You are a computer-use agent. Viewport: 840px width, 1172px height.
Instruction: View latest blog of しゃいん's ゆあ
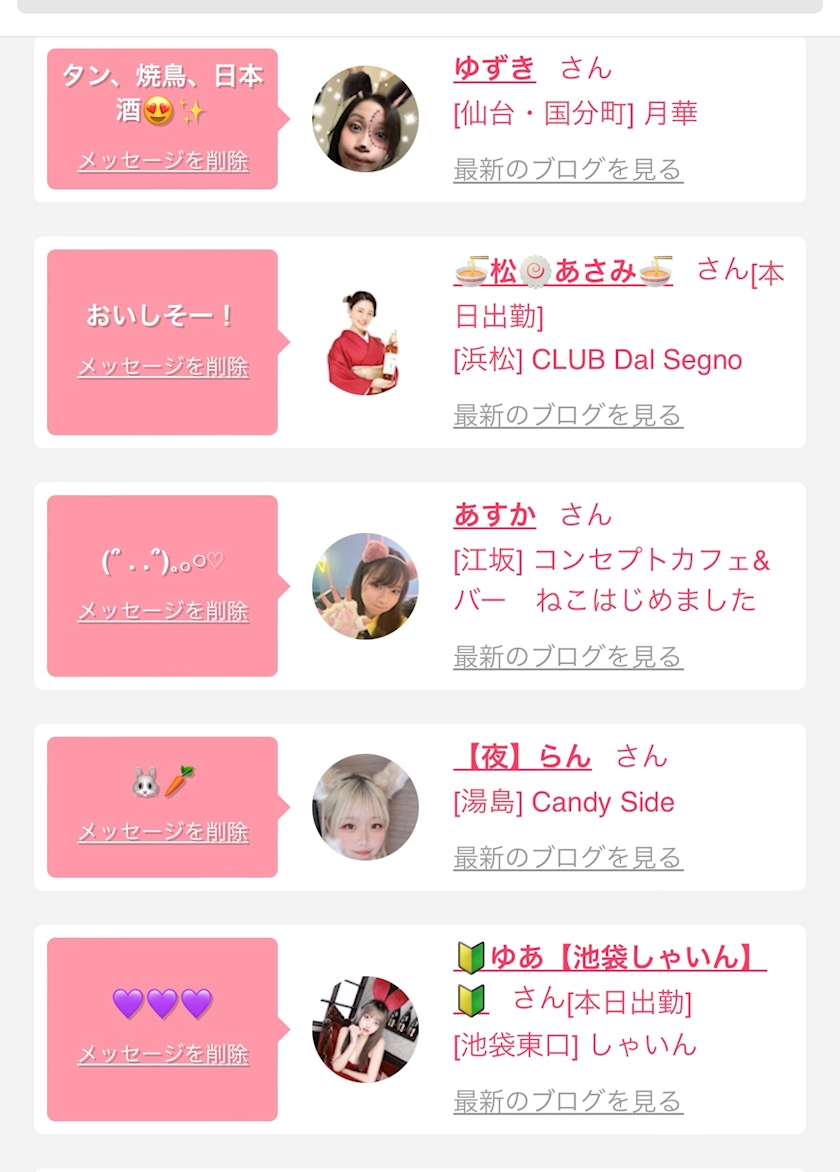568,1101
